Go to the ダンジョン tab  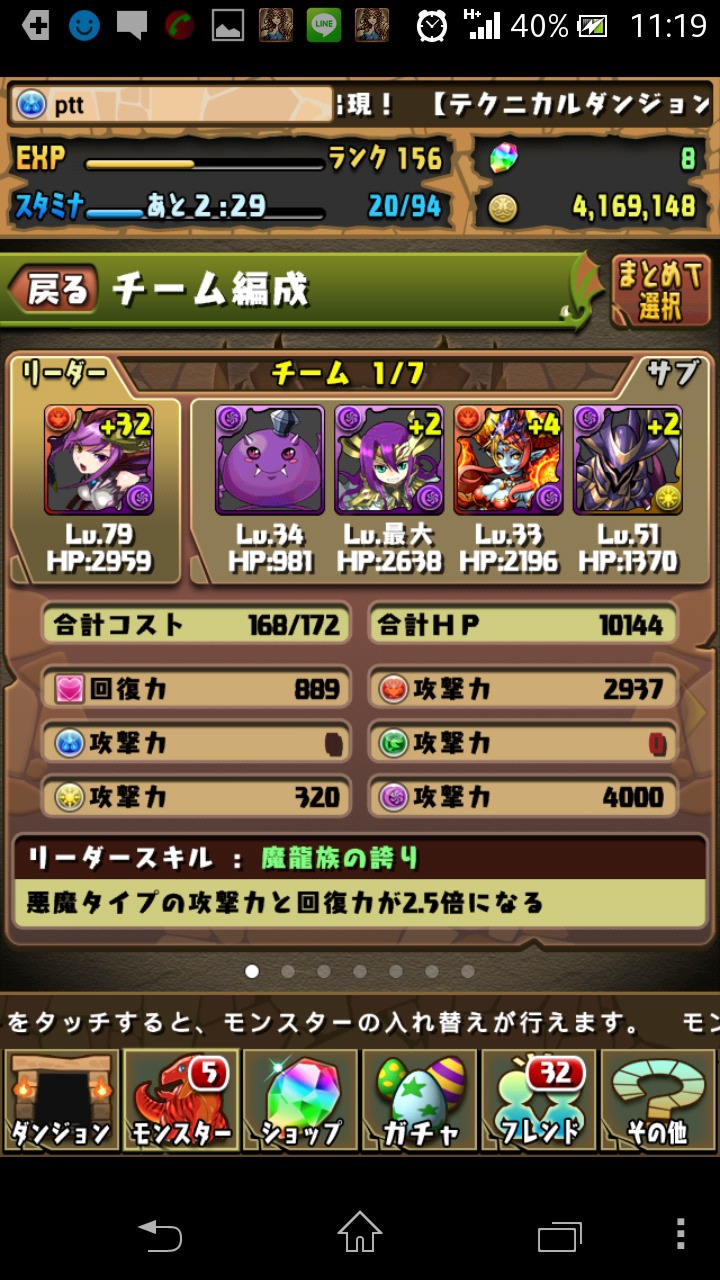click(60, 1100)
